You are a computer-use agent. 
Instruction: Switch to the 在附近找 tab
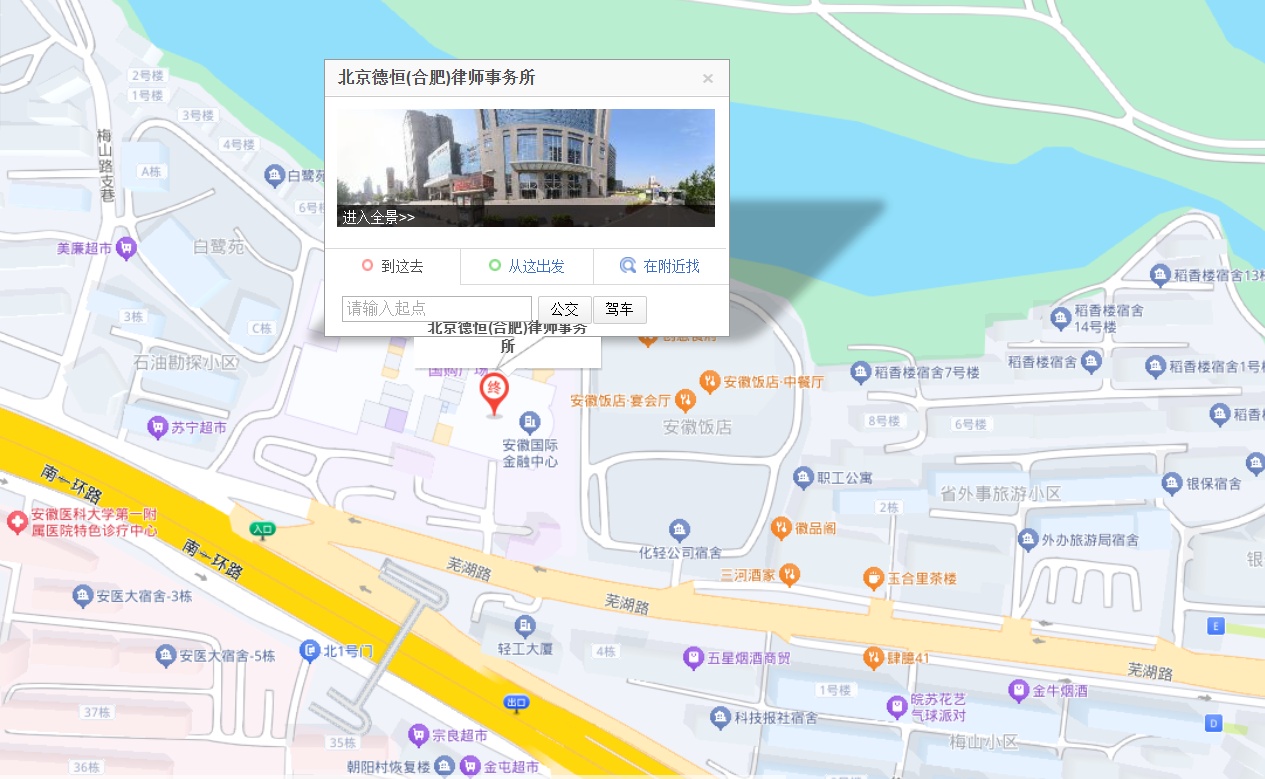tap(660, 267)
